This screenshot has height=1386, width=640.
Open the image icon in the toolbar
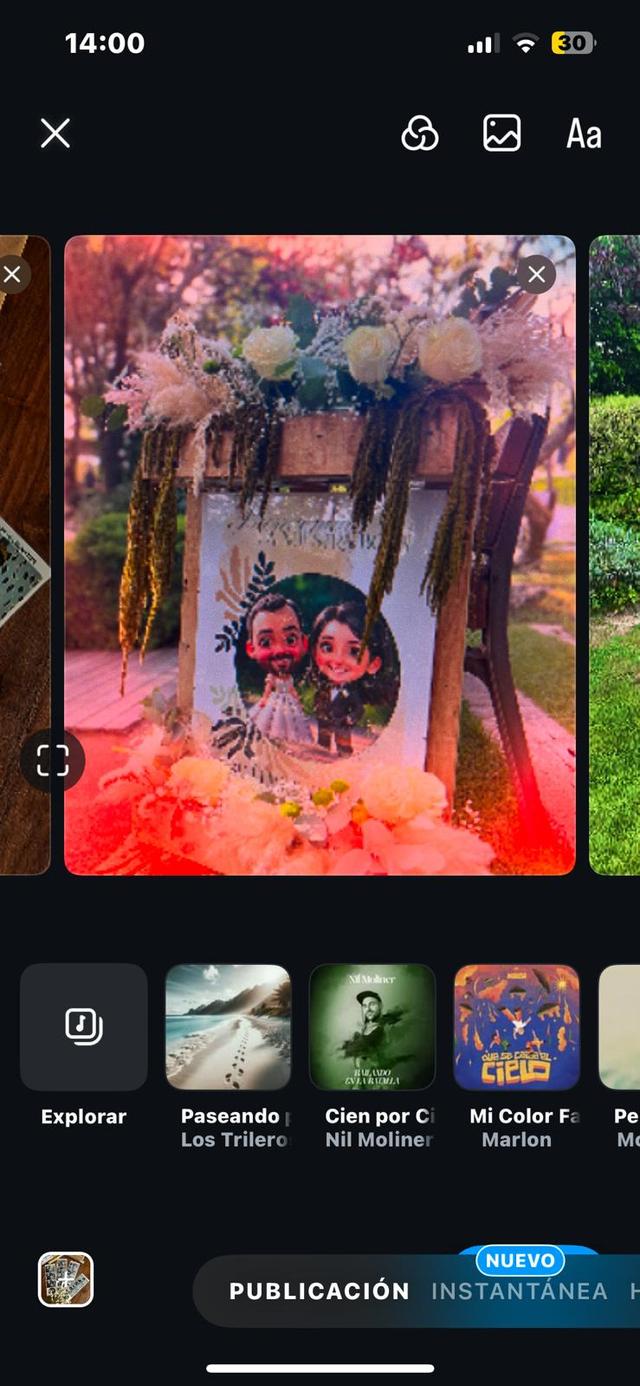point(502,133)
